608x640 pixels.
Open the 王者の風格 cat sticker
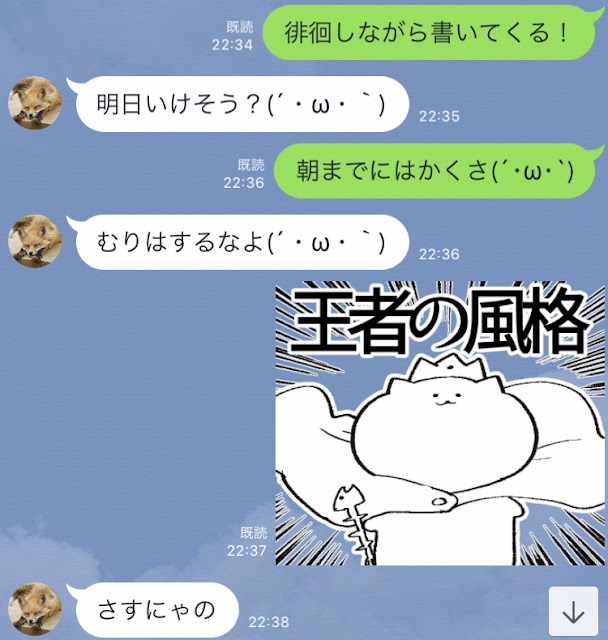[x=441, y=424]
